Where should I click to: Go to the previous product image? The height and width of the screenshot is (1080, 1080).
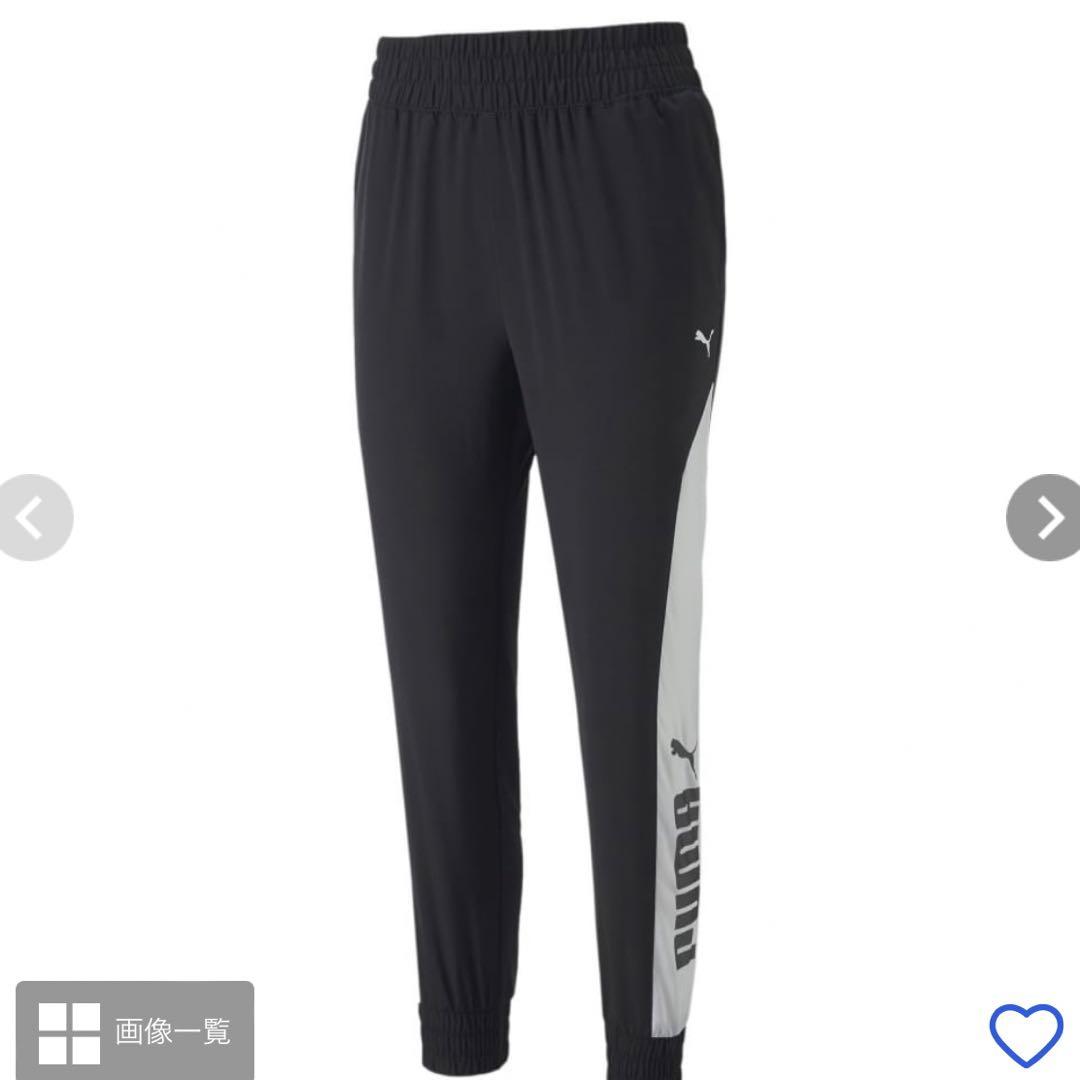(x=32, y=518)
